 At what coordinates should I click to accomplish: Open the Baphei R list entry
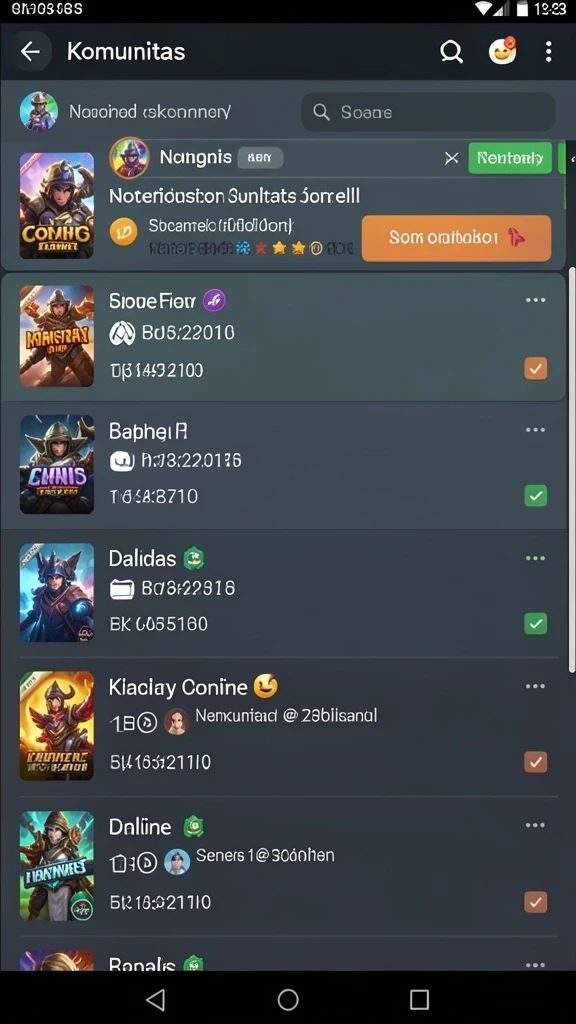pyautogui.click(x=283, y=464)
